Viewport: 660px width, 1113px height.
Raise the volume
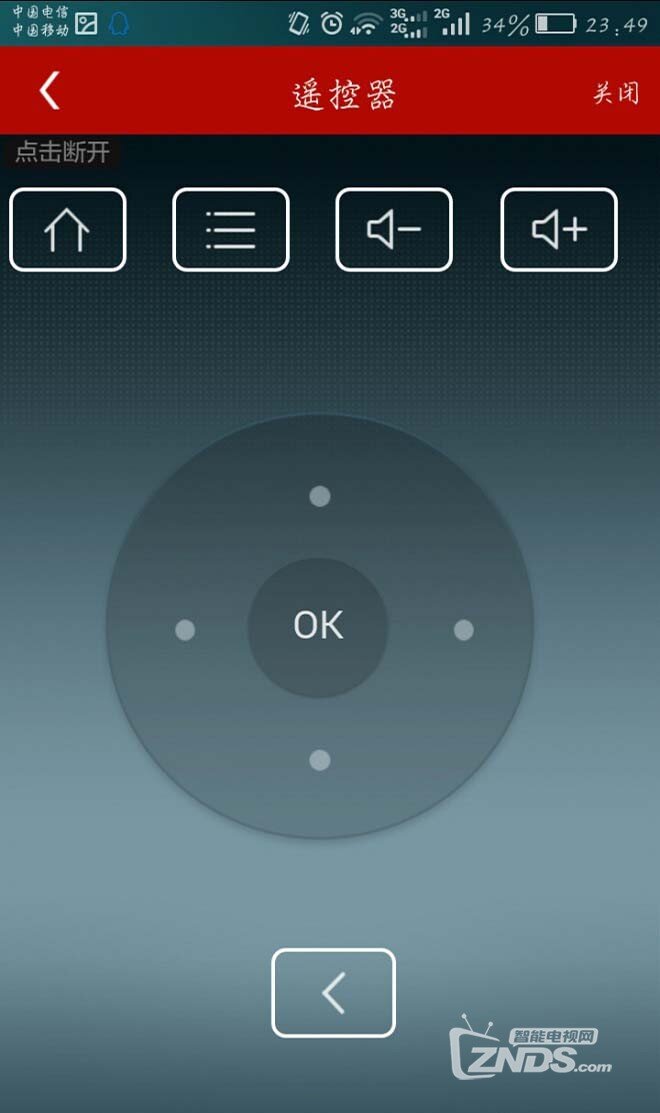tap(559, 230)
